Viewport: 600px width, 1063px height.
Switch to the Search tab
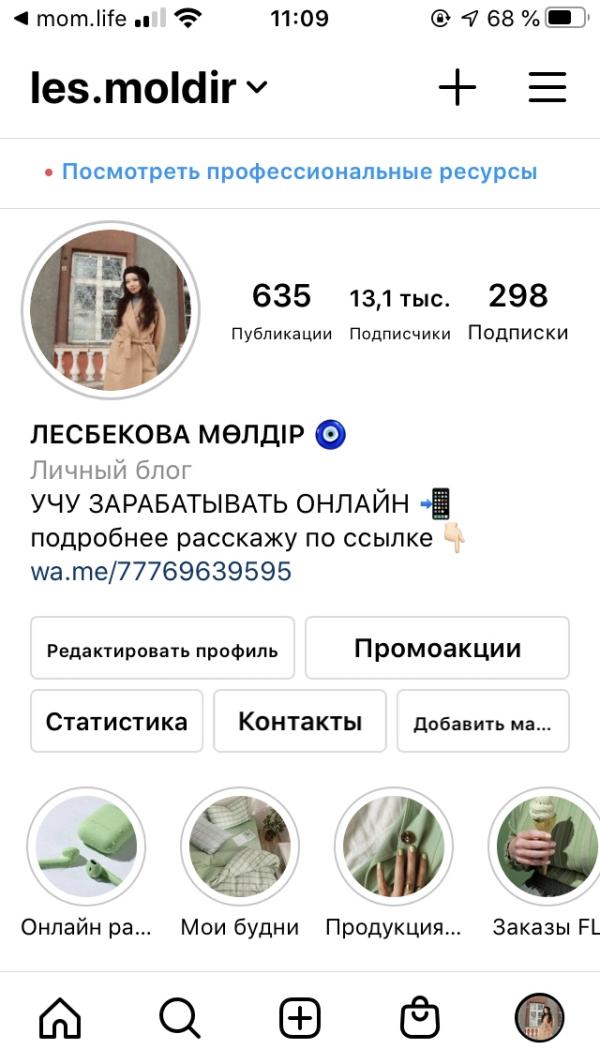point(180,1019)
